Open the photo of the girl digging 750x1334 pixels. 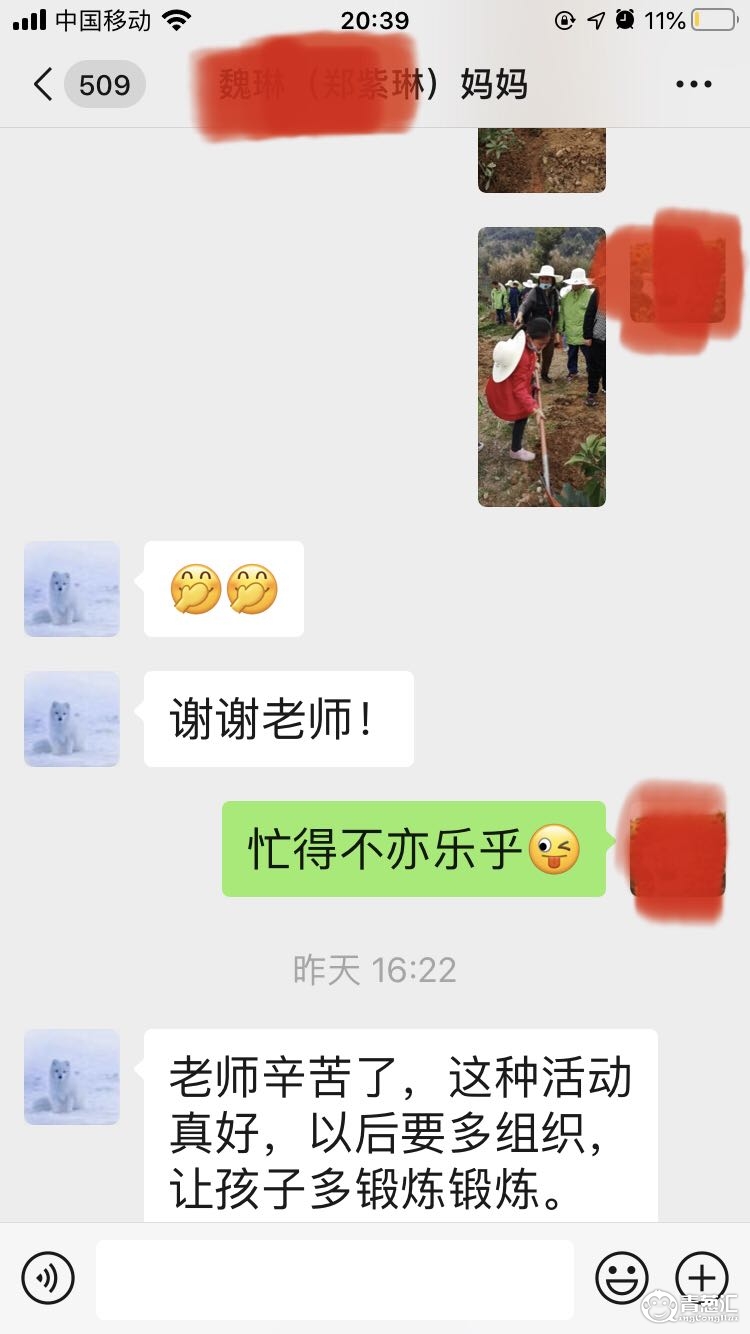(541, 367)
